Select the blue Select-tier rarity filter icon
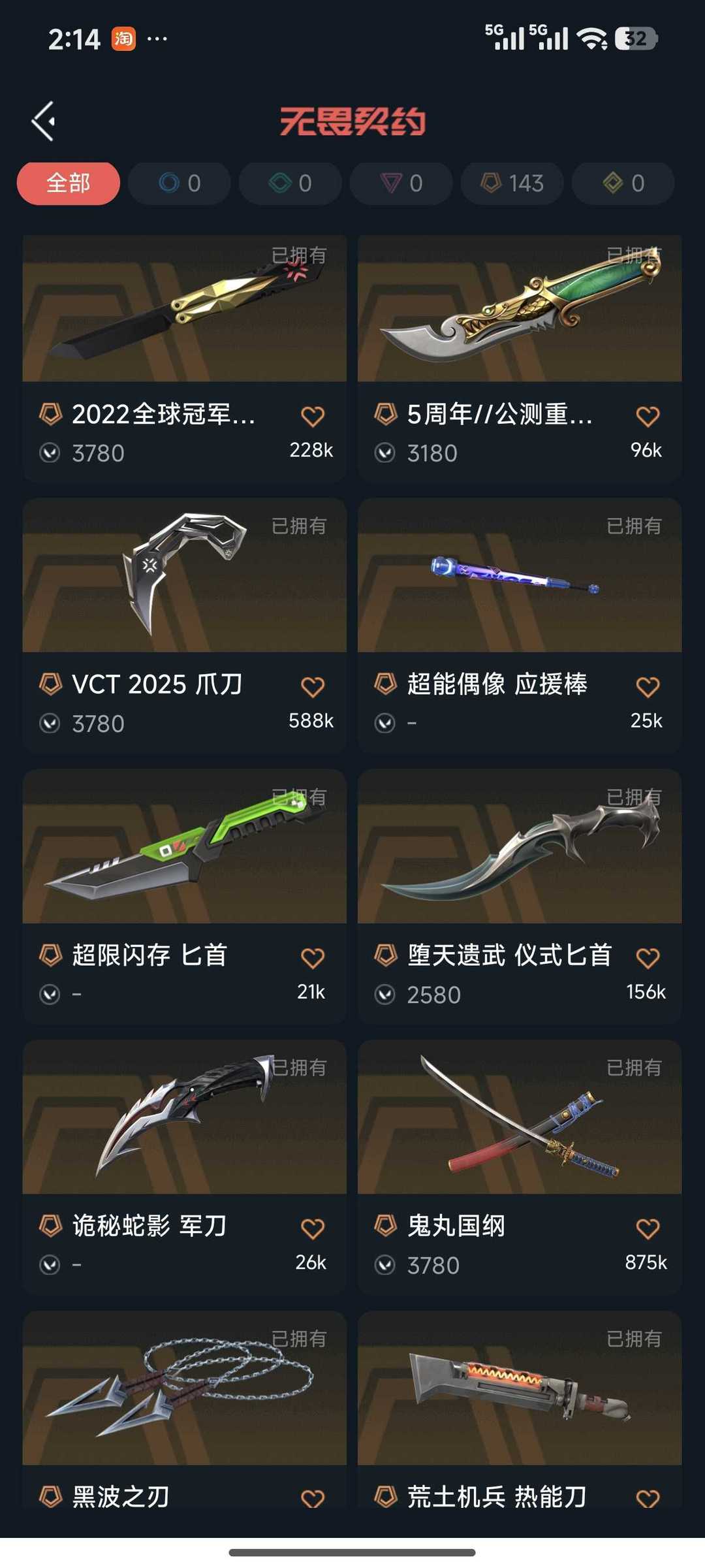The image size is (705, 1568). point(168,184)
